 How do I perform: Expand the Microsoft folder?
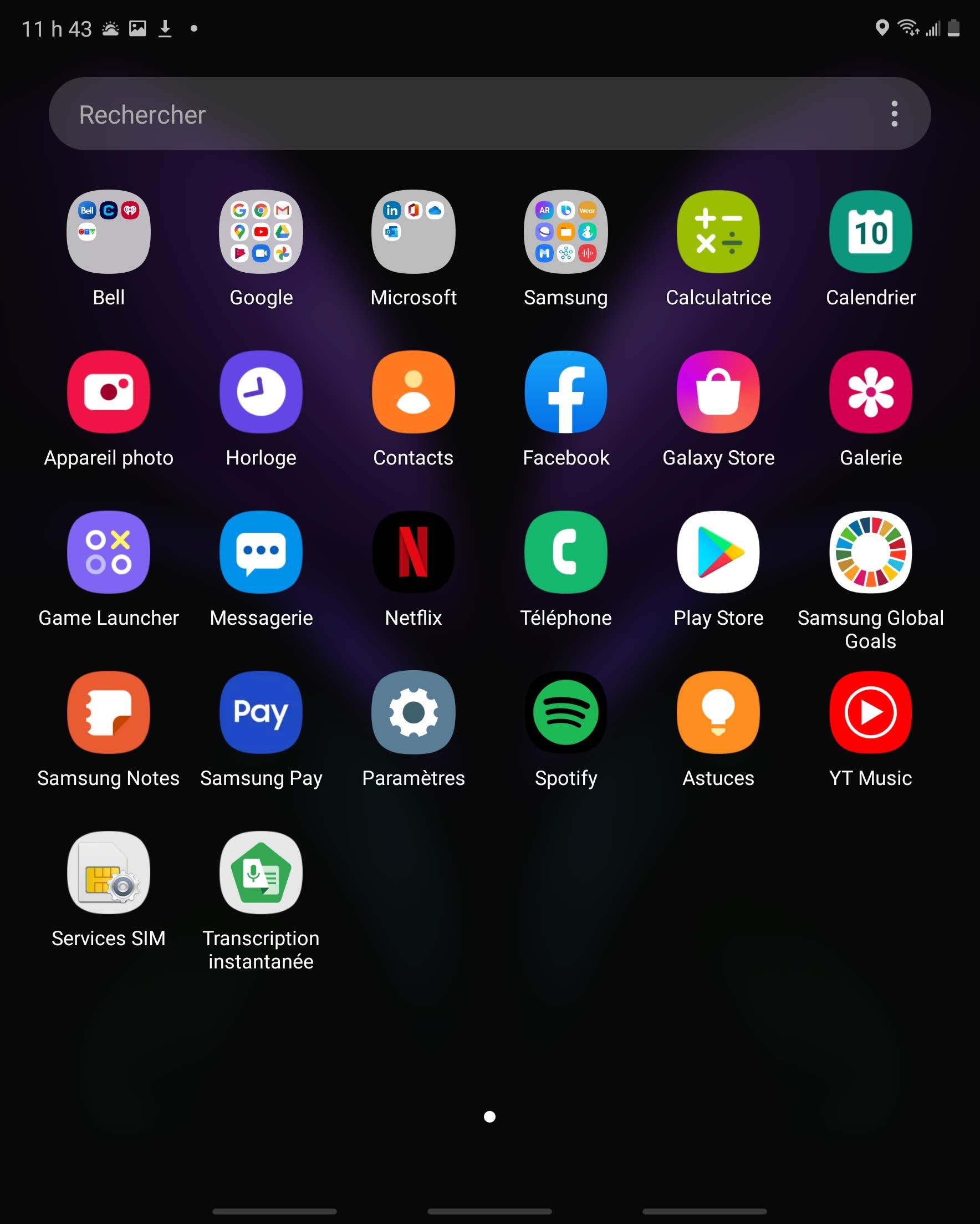[x=414, y=232]
